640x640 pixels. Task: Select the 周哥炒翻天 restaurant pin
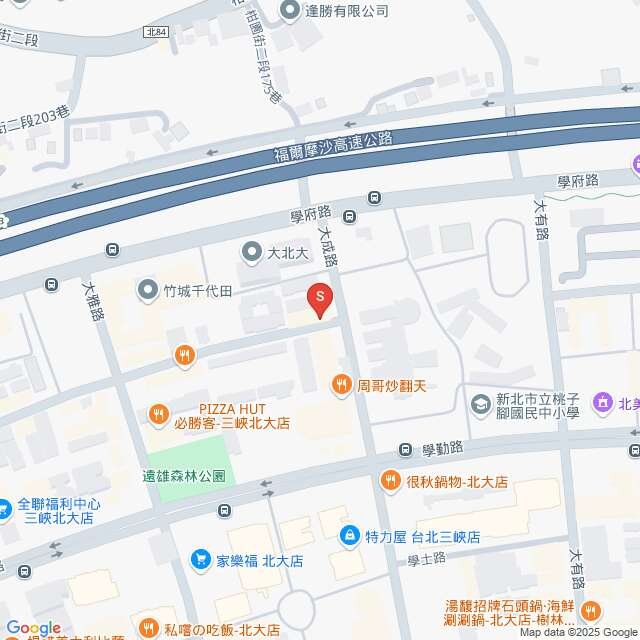(342, 384)
